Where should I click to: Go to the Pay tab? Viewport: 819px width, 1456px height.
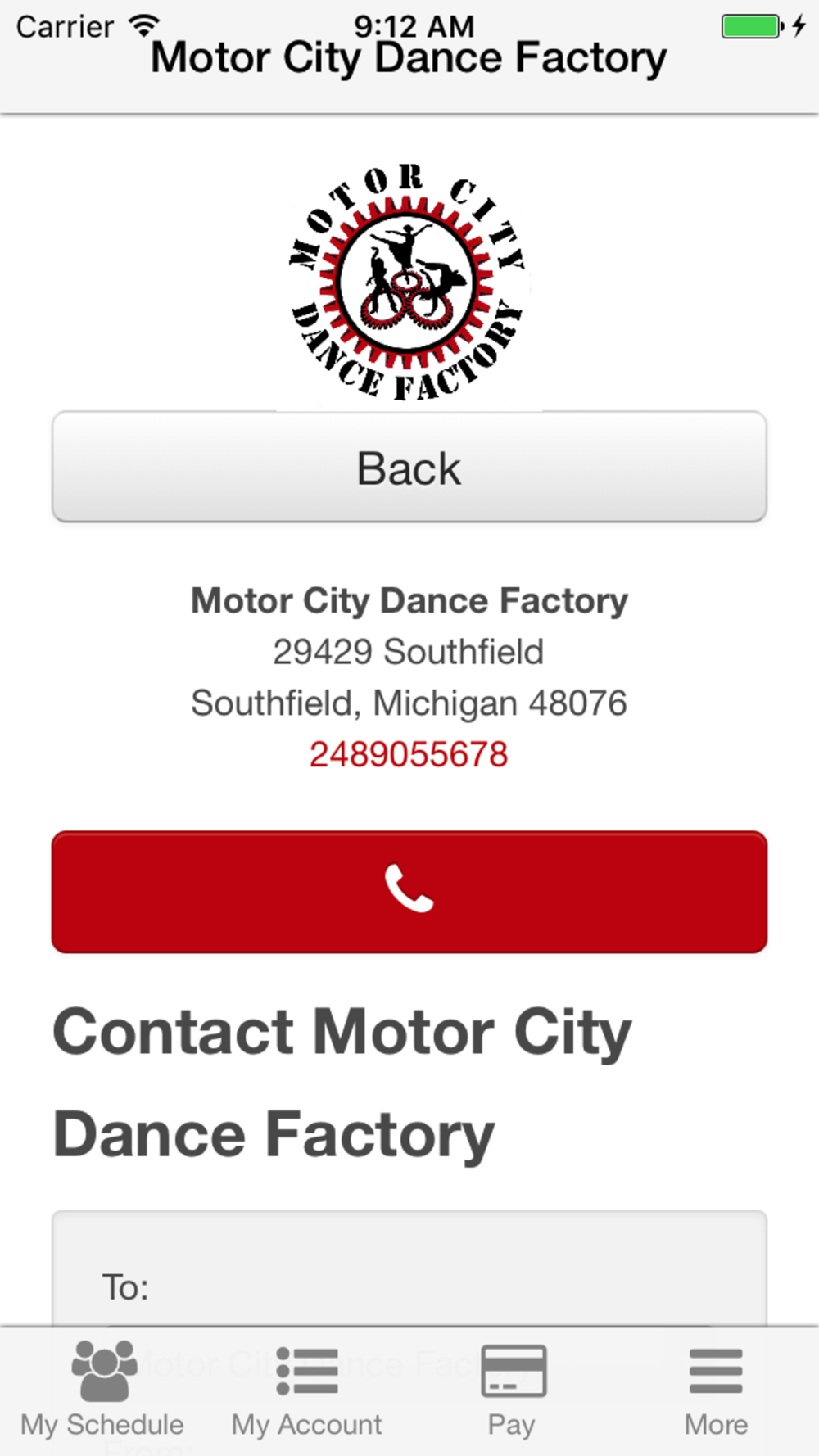(x=512, y=1391)
